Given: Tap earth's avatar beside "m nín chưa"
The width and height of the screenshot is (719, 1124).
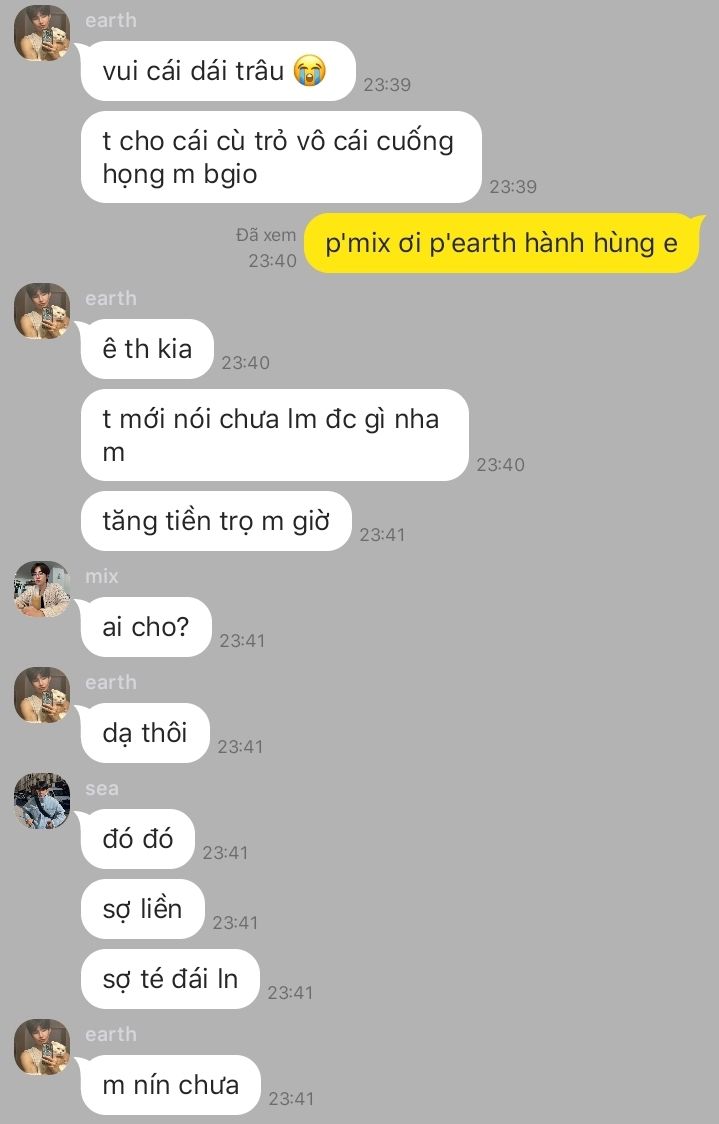Looking at the screenshot, I should tap(42, 1047).
